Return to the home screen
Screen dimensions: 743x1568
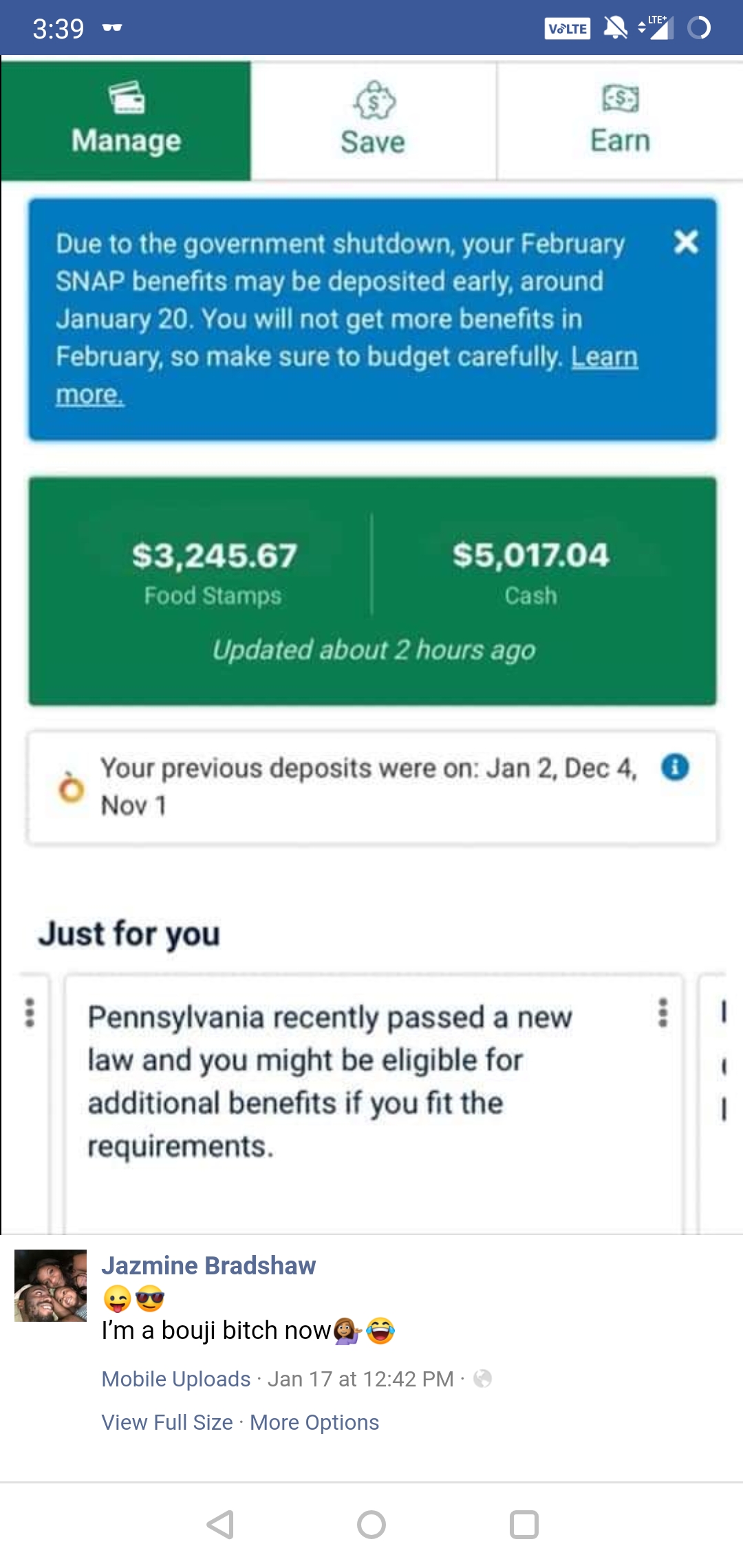(x=371, y=1525)
